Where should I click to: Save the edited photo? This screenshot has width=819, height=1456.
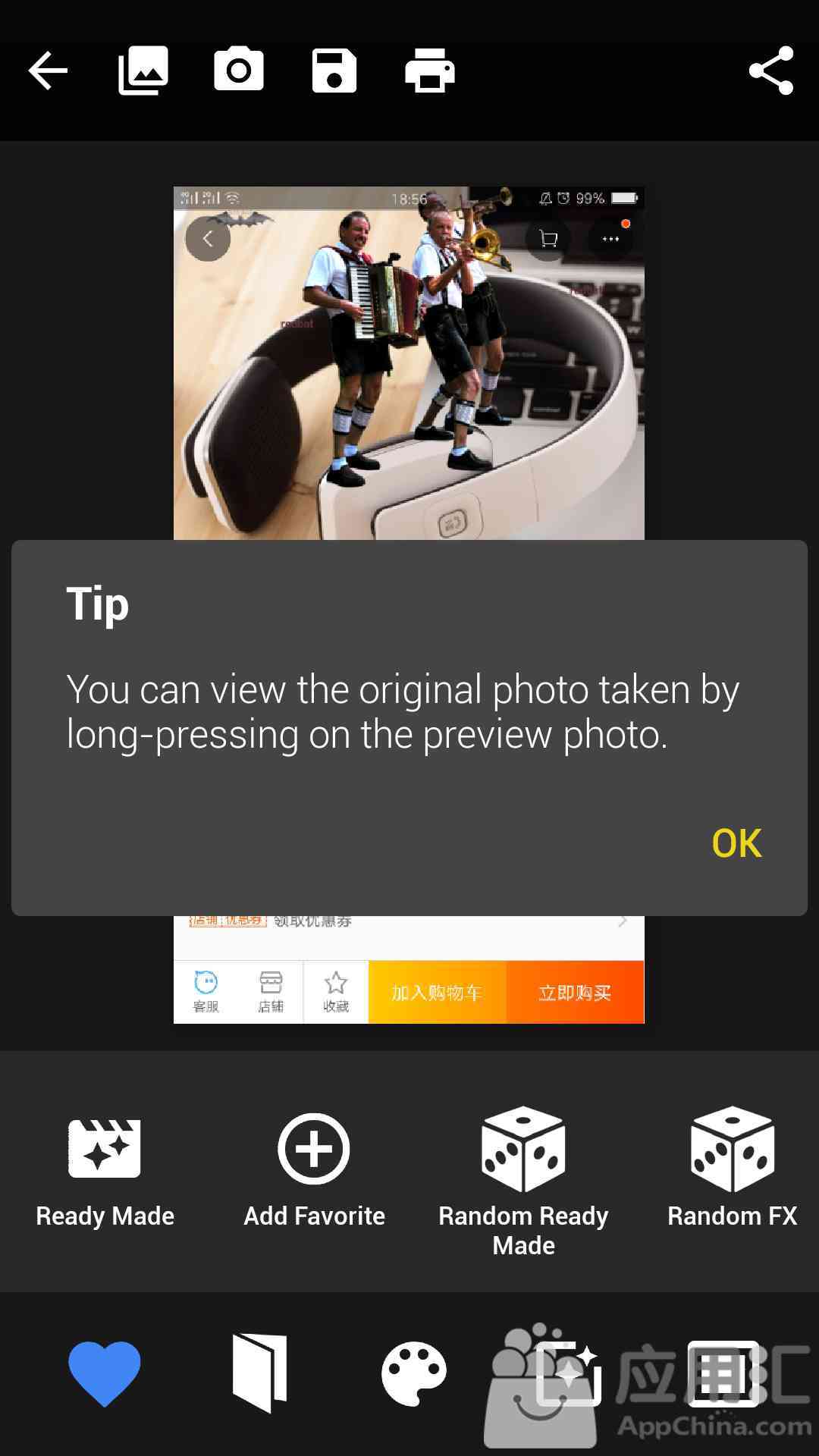point(334,71)
